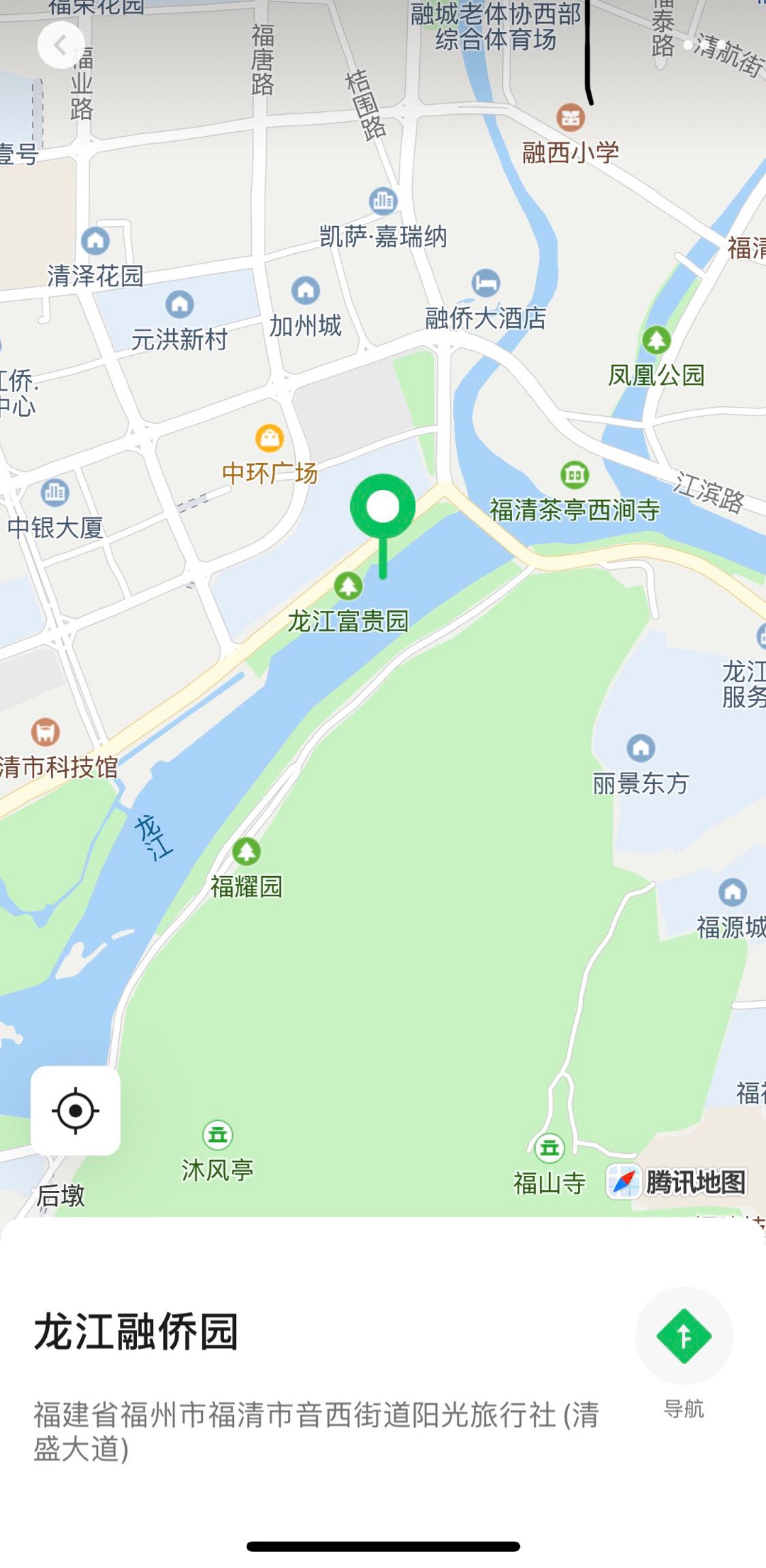Select 融侨大酒店 hotel marker

click(486, 284)
